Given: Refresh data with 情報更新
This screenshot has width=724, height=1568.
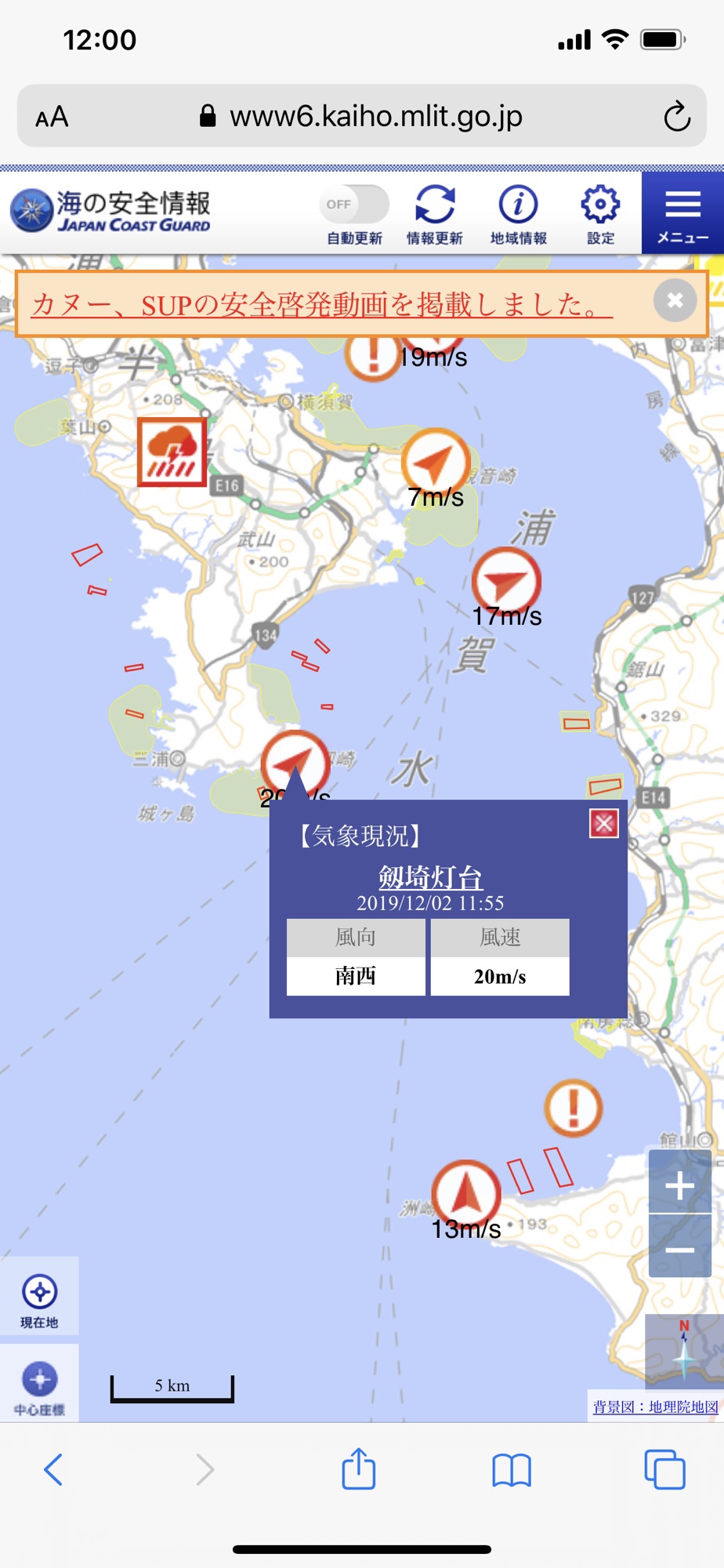Looking at the screenshot, I should [435, 215].
